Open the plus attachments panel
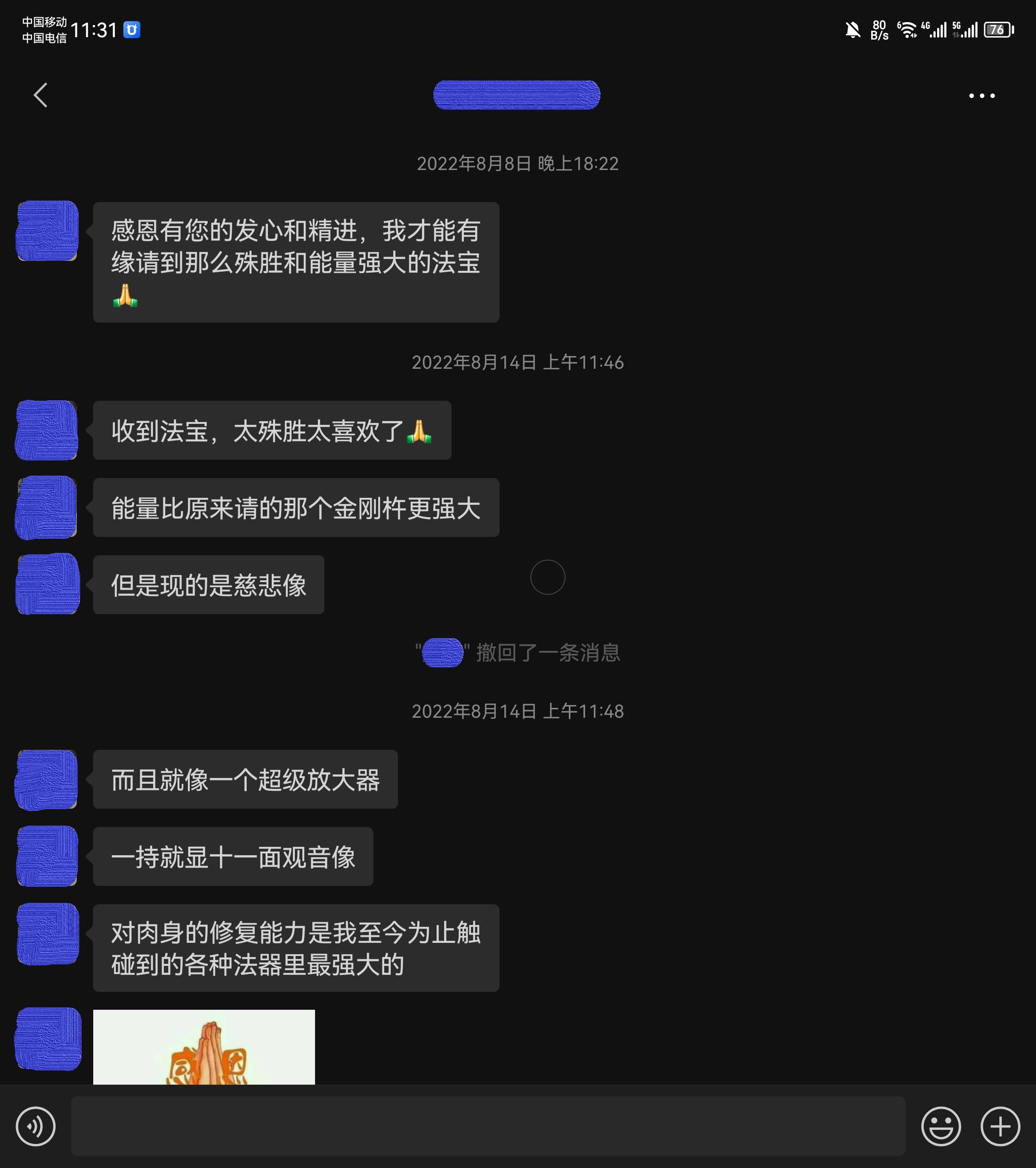The width and height of the screenshot is (1036, 1168). click(999, 1126)
